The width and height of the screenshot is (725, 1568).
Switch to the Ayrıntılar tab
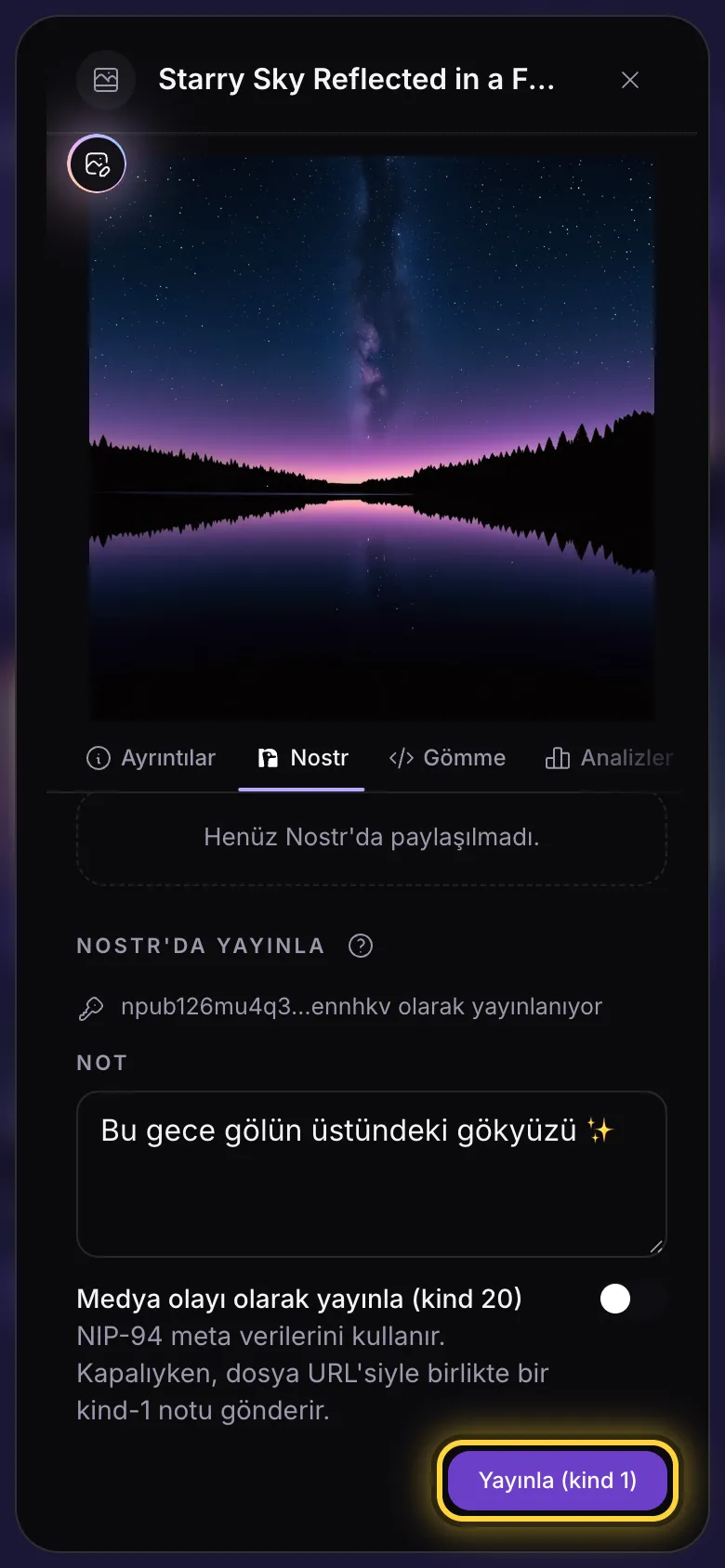pos(151,758)
